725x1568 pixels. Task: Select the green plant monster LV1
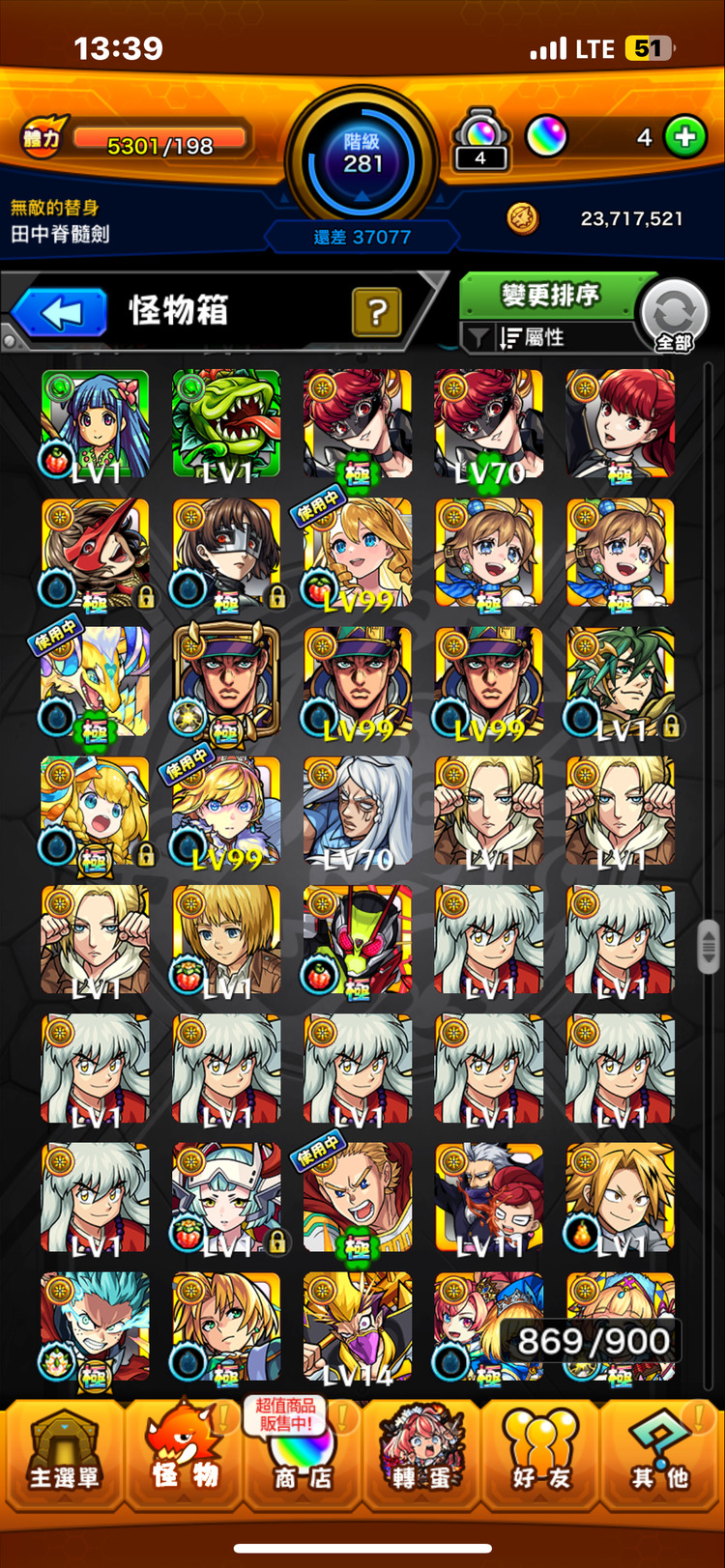(226, 424)
